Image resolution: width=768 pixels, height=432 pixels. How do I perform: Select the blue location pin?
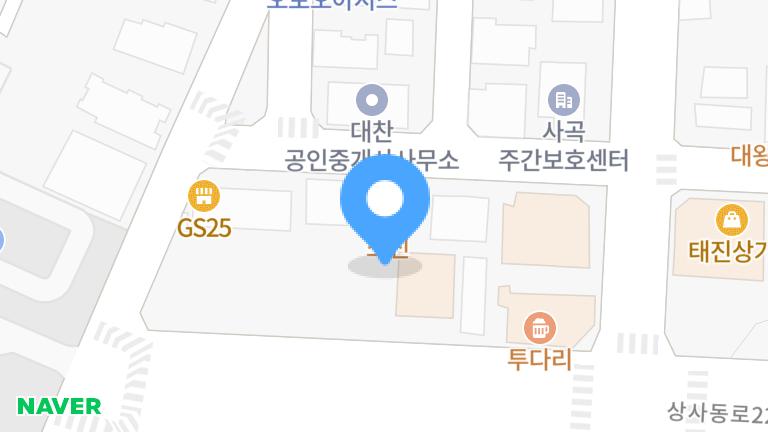point(385,202)
